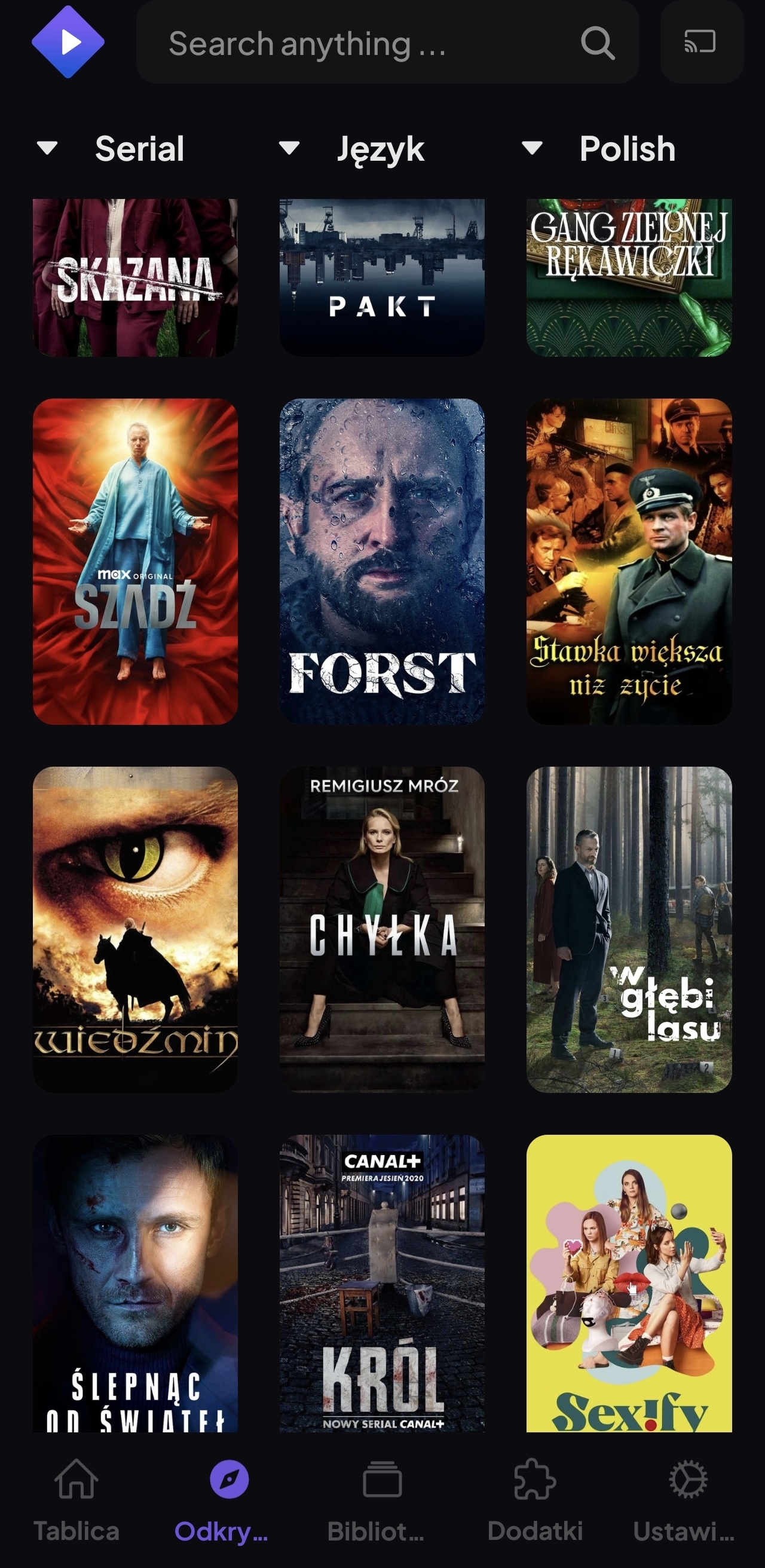Open Stawka większa niż życie poster
This screenshot has width=765, height=1568.
coord(629,561)
